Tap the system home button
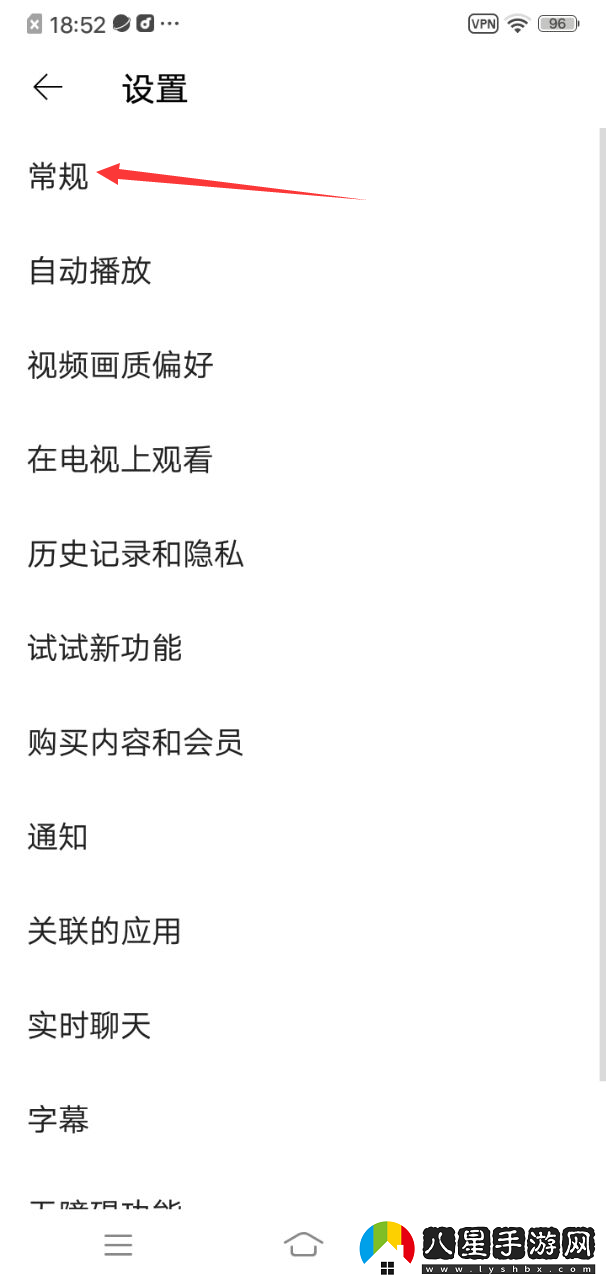 (x=303, y=1244)
